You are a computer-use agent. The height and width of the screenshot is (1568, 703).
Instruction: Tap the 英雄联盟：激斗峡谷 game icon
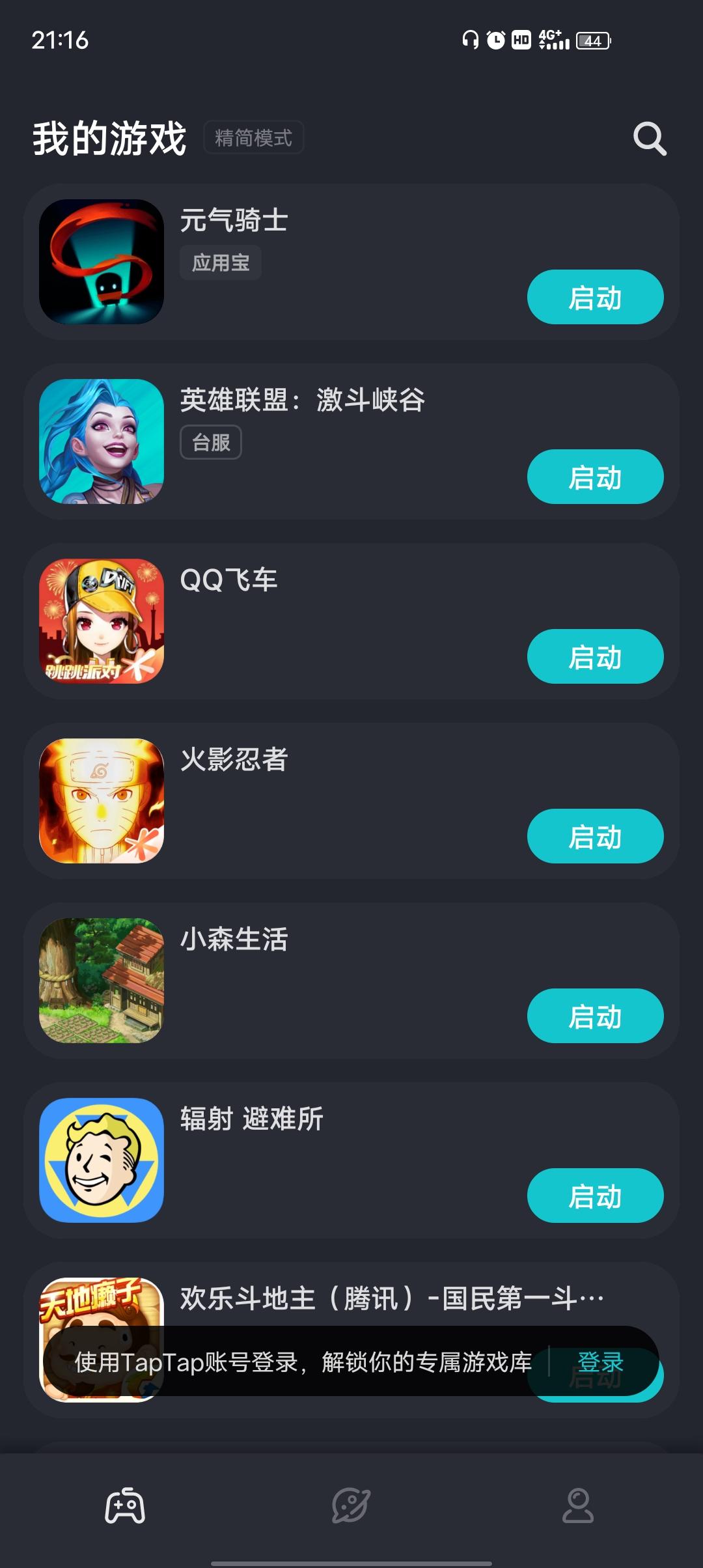click(98, 443)
